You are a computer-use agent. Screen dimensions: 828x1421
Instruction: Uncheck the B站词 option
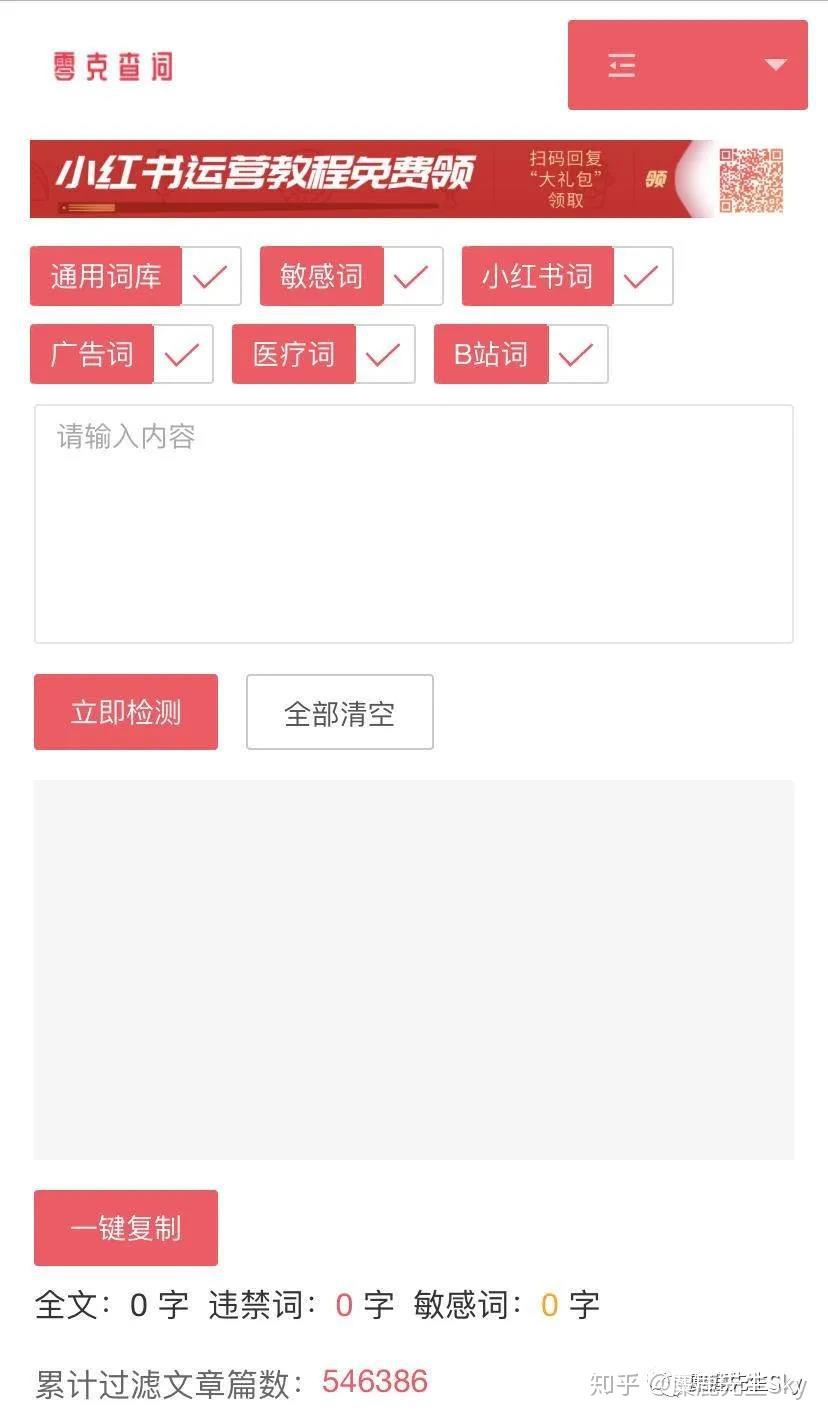point(578,354)
